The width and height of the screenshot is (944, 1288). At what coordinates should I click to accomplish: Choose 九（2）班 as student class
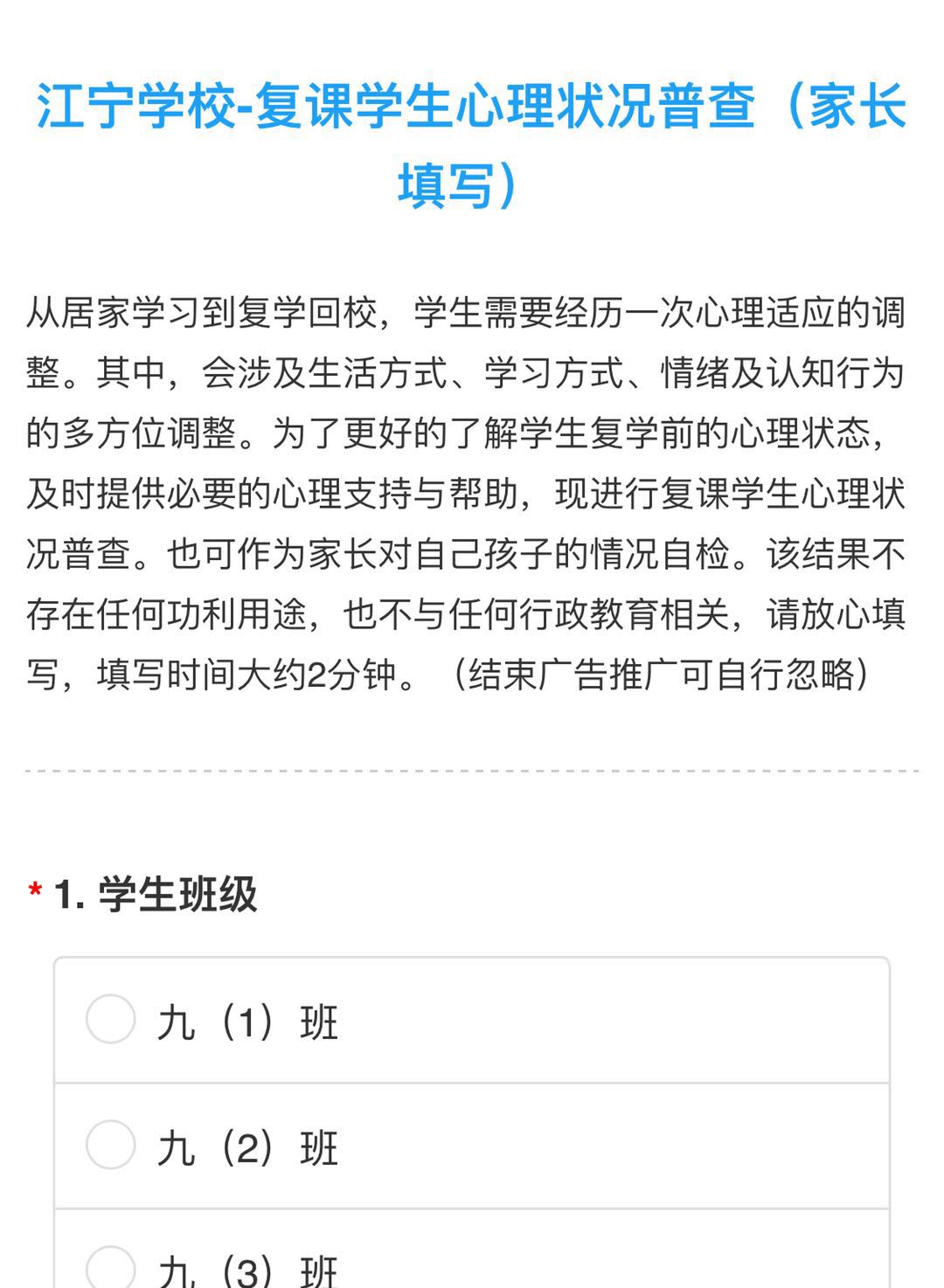(111, 1145)
